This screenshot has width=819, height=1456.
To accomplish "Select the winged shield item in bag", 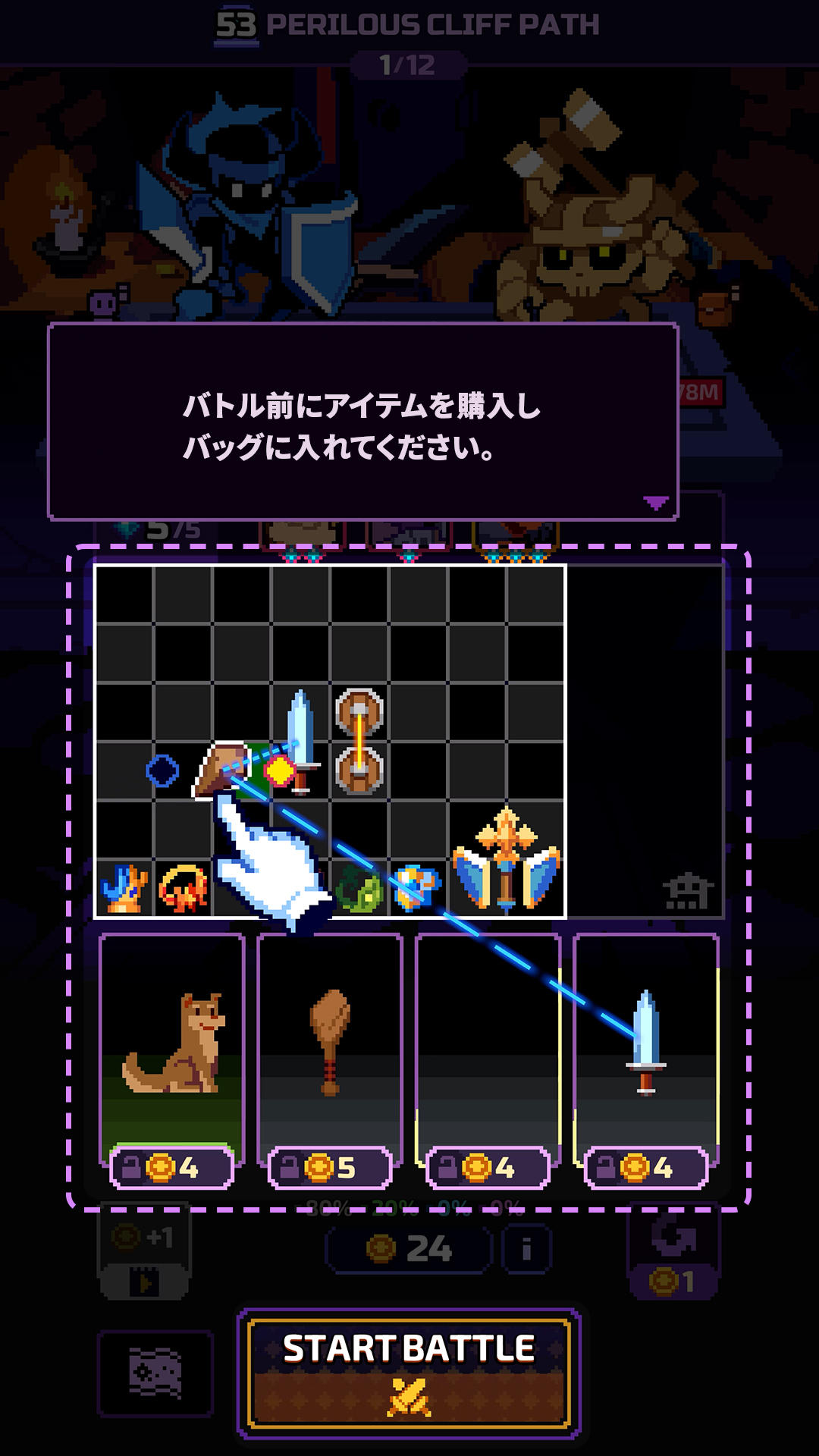I will 507,861.
